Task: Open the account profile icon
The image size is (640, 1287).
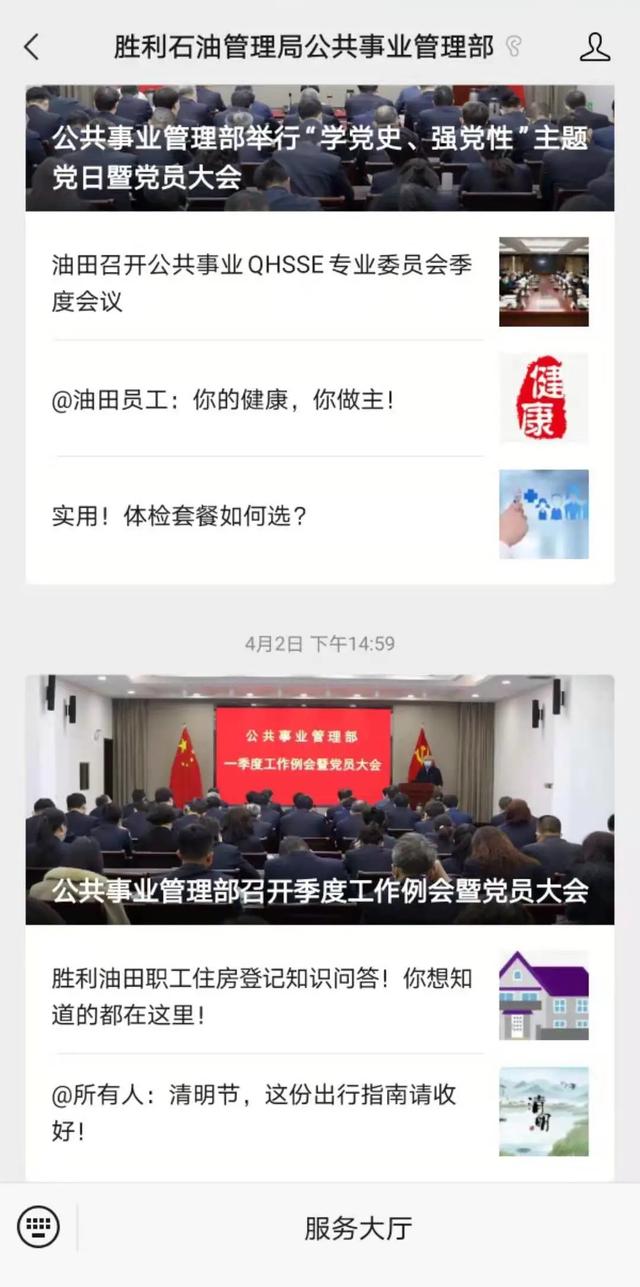Action: (595, 46)
